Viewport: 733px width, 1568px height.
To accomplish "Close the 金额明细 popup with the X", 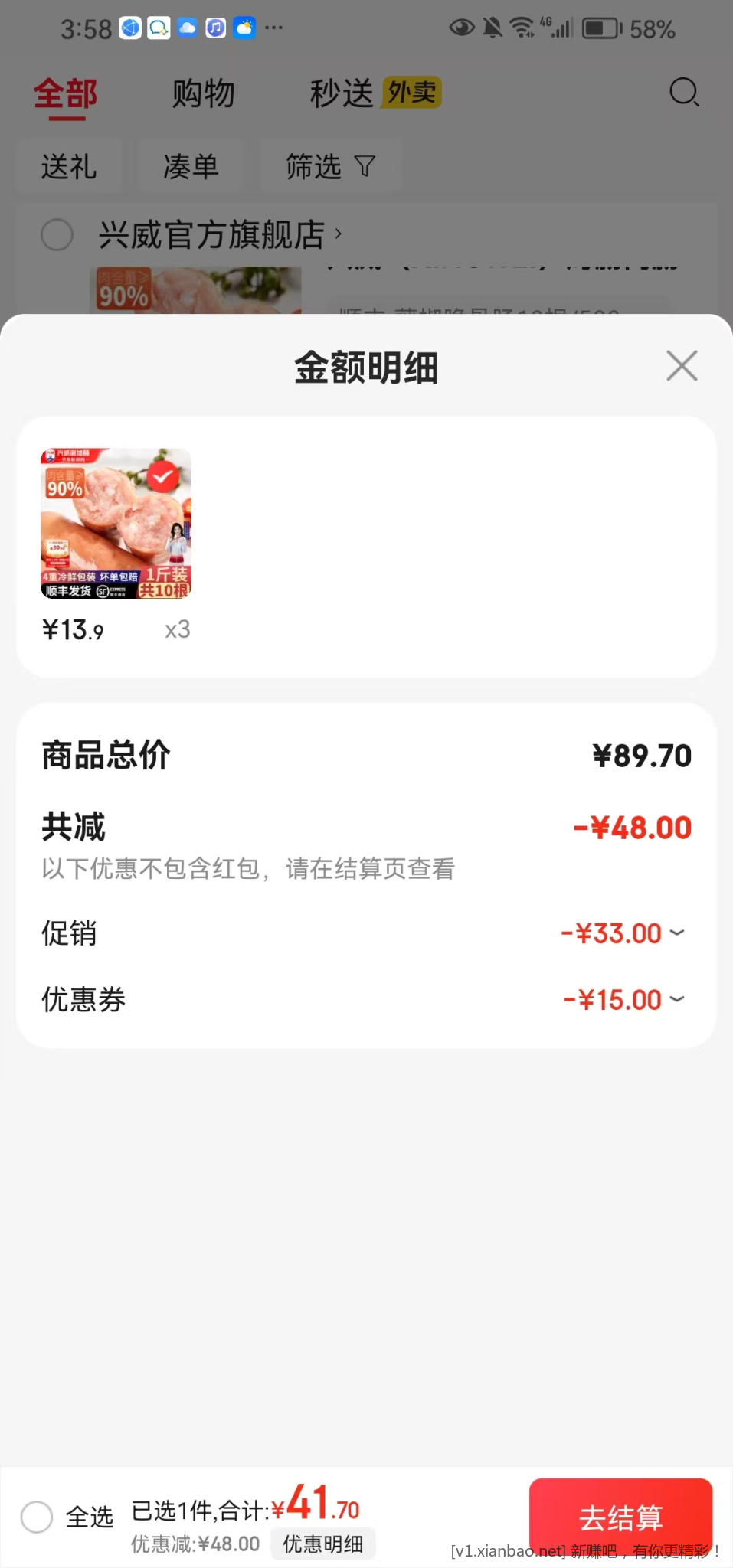I will (x=681, y=366).
